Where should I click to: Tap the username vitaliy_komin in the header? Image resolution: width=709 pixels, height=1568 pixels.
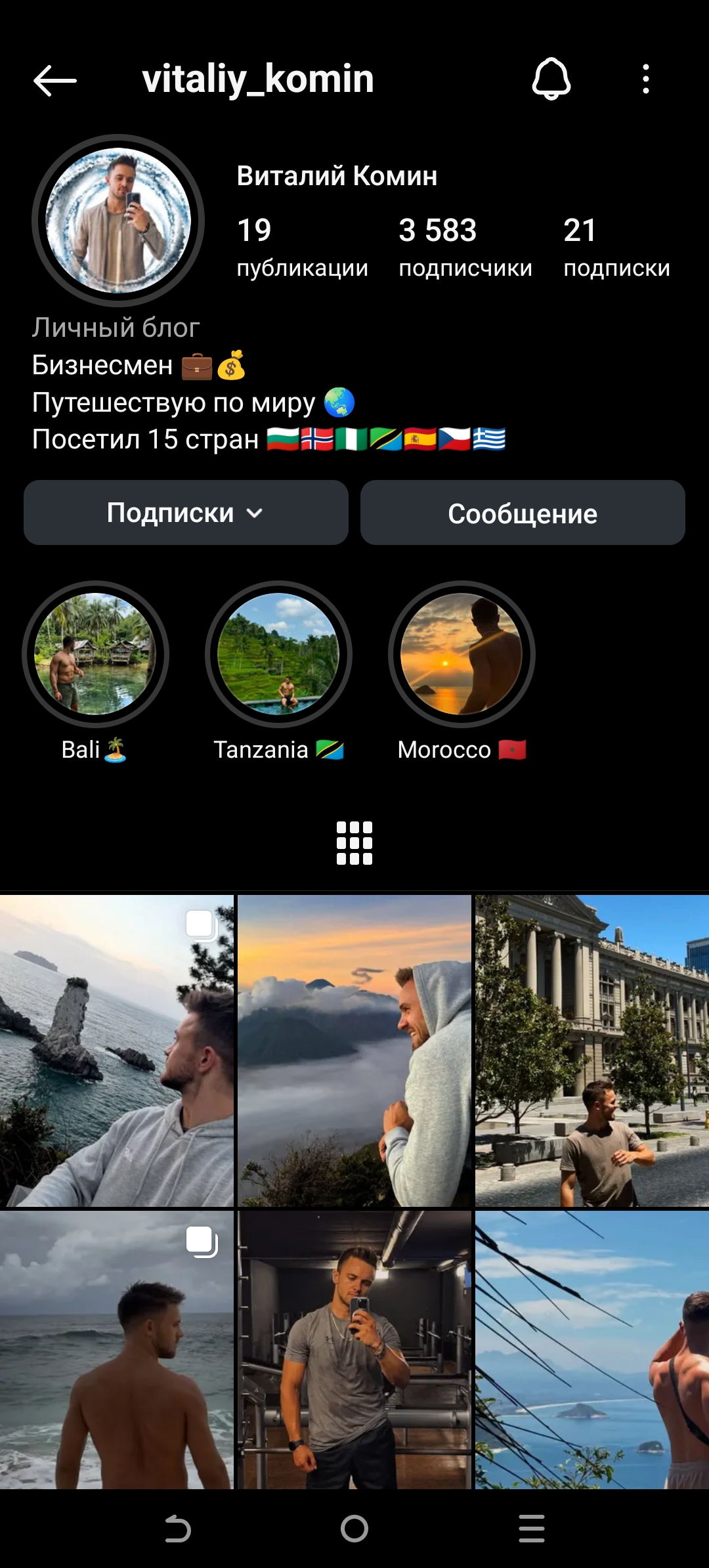[x=258, y=79]
